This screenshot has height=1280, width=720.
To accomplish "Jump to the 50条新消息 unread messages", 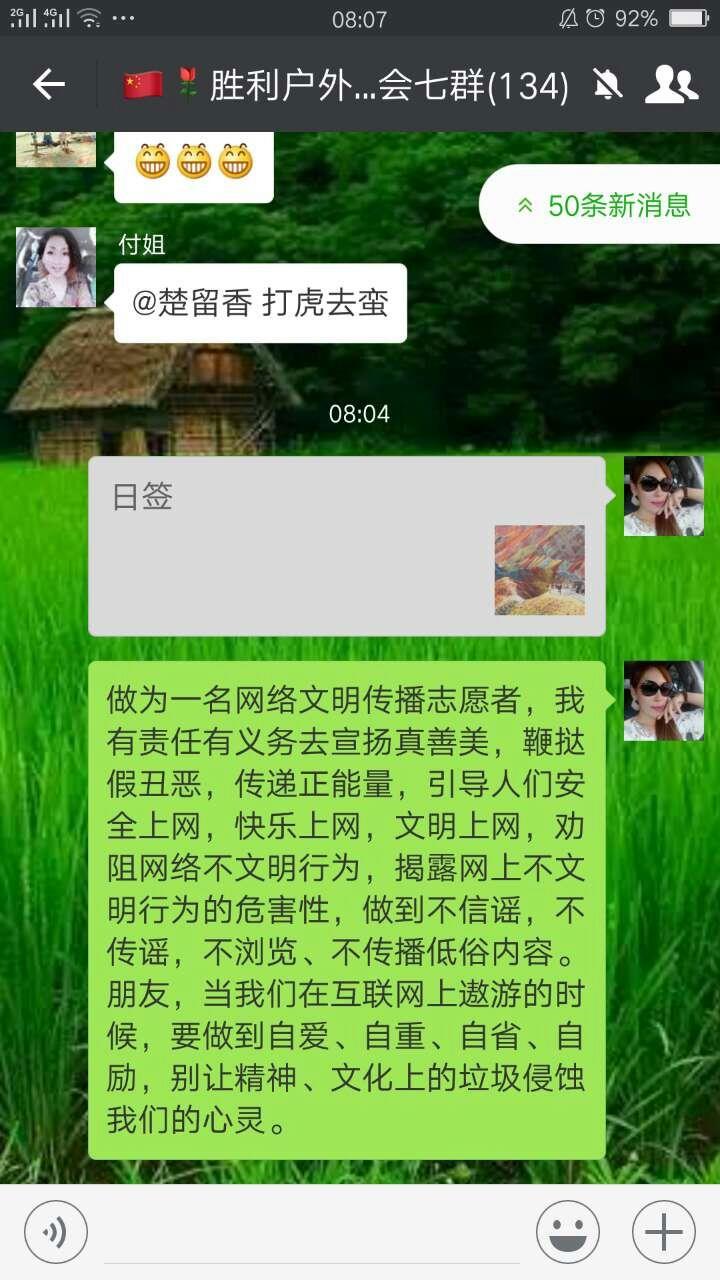I will [x=601, y=205].
